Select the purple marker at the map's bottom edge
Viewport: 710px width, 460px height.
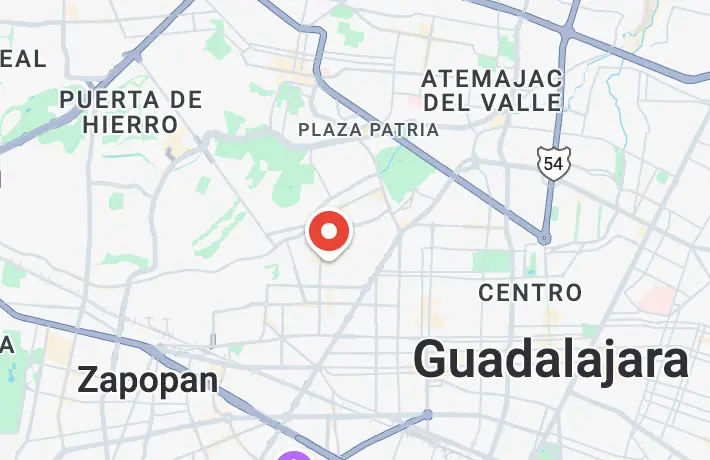pos(294,456)
